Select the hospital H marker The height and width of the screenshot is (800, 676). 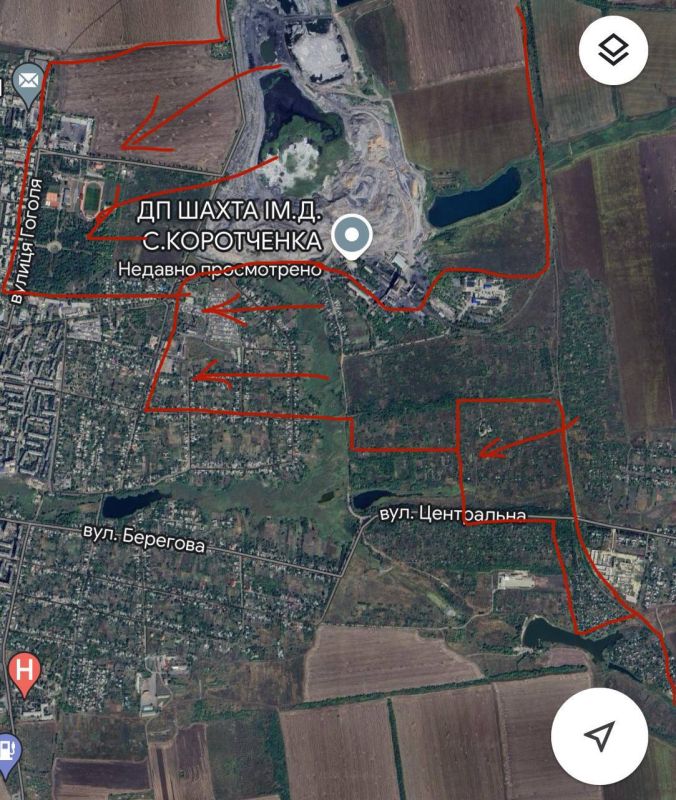pyautogui.click(x=24, y=673)
